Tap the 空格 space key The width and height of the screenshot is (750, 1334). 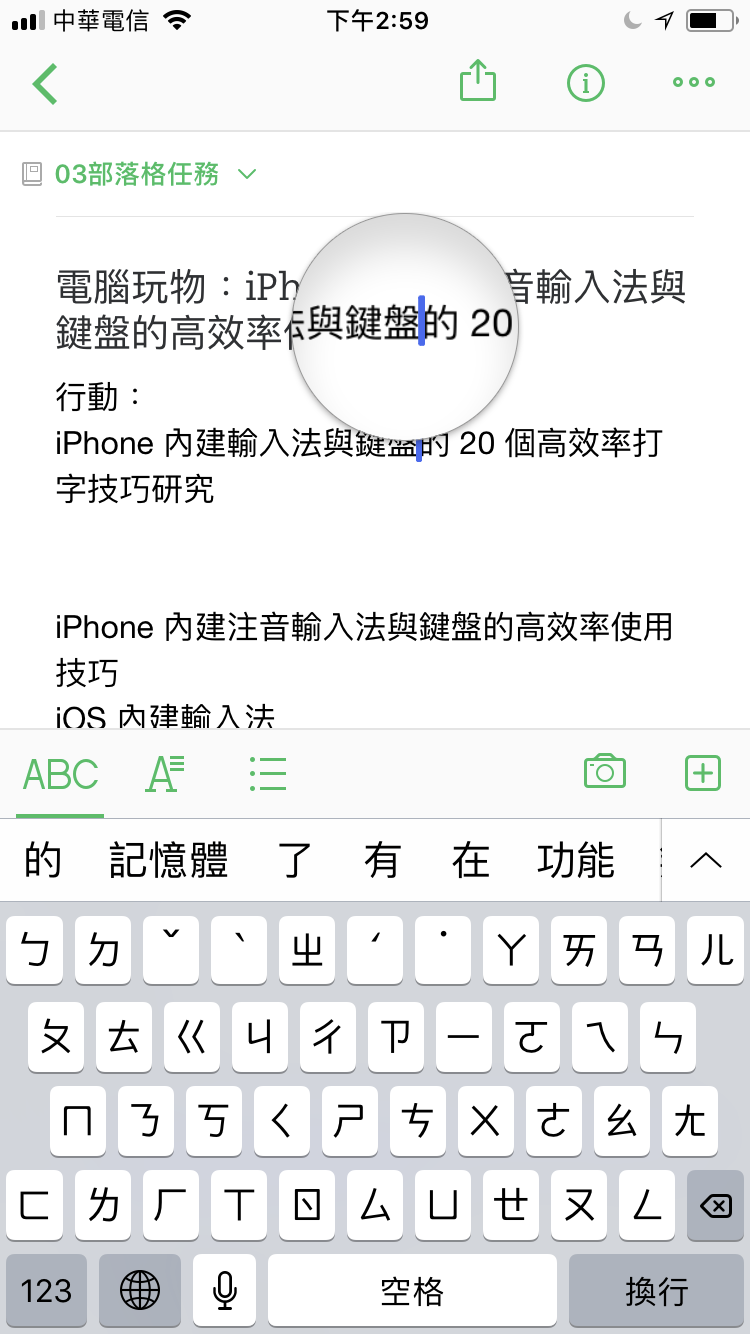pos(412,1290)
